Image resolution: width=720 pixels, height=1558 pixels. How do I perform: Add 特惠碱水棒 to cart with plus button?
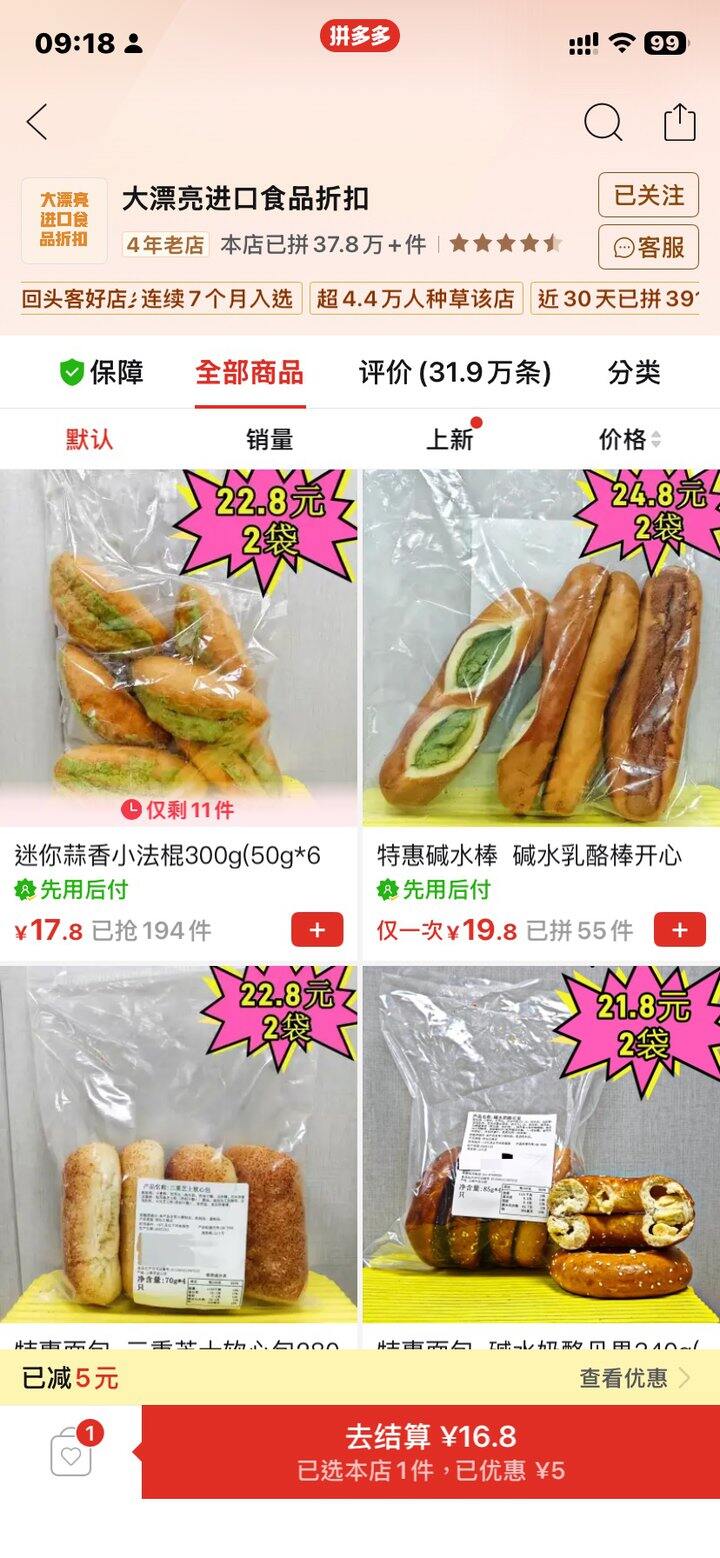pyautogui.click(x=680, y=930)
